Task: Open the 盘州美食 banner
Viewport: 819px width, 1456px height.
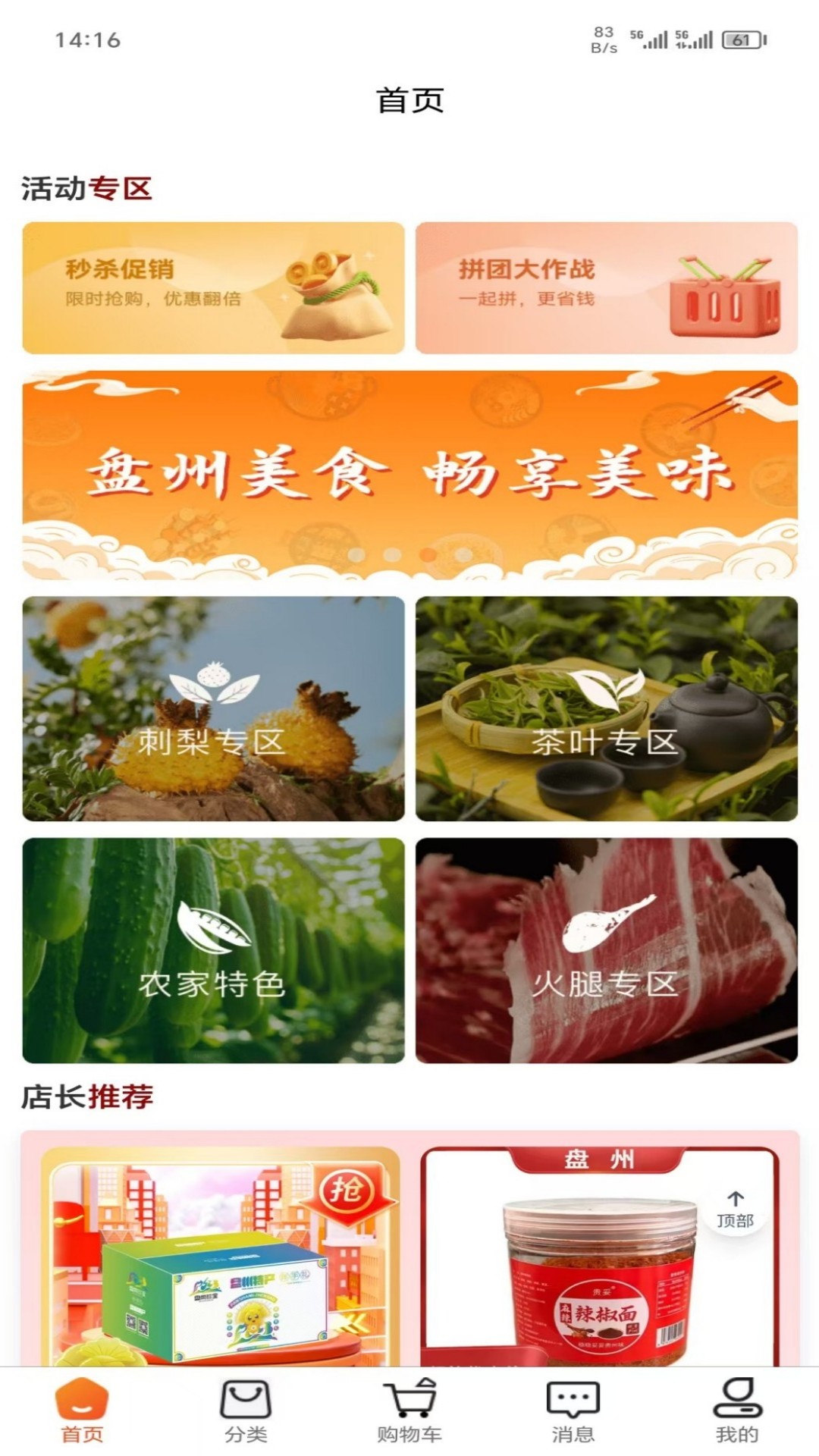Action: coord(409,475)
